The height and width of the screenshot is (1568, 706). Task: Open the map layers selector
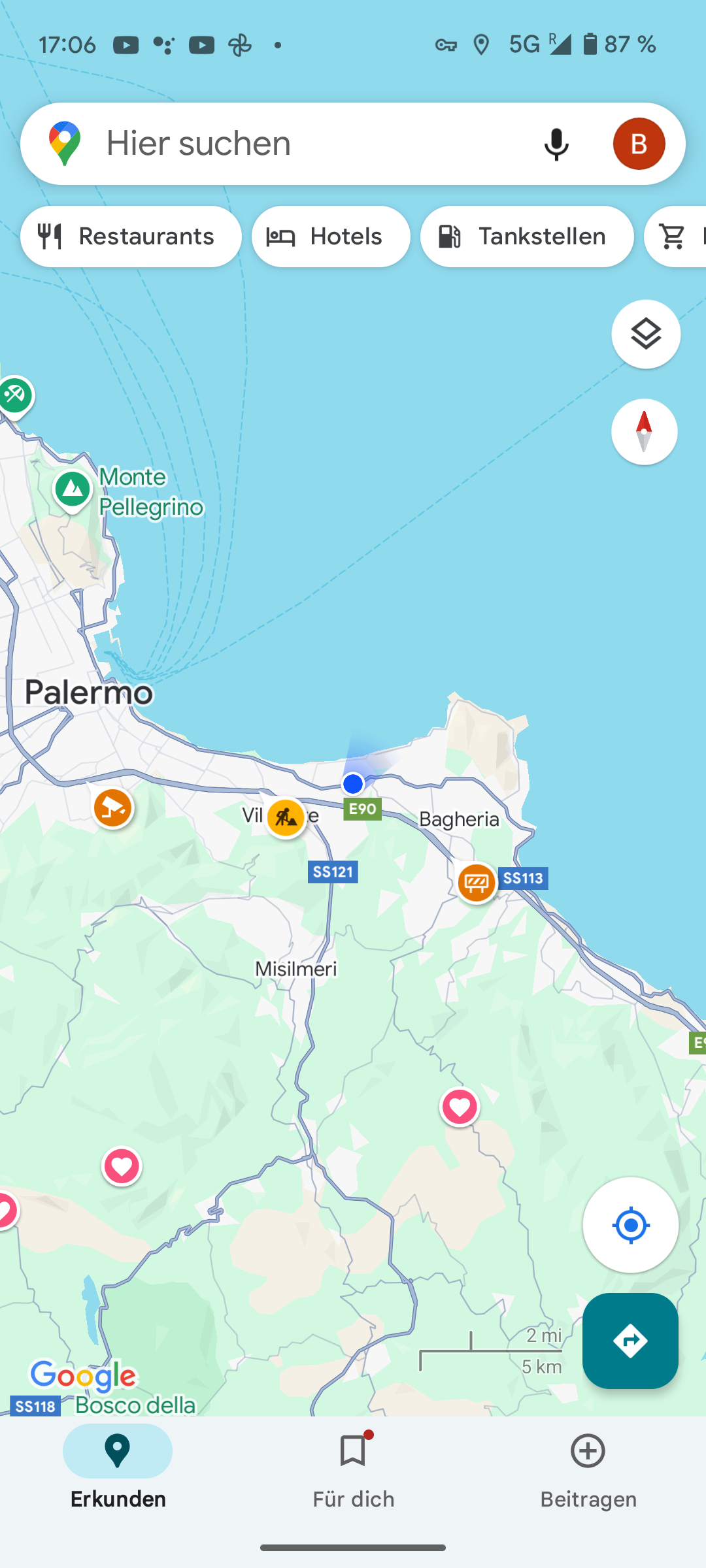(x=646, y=334)
